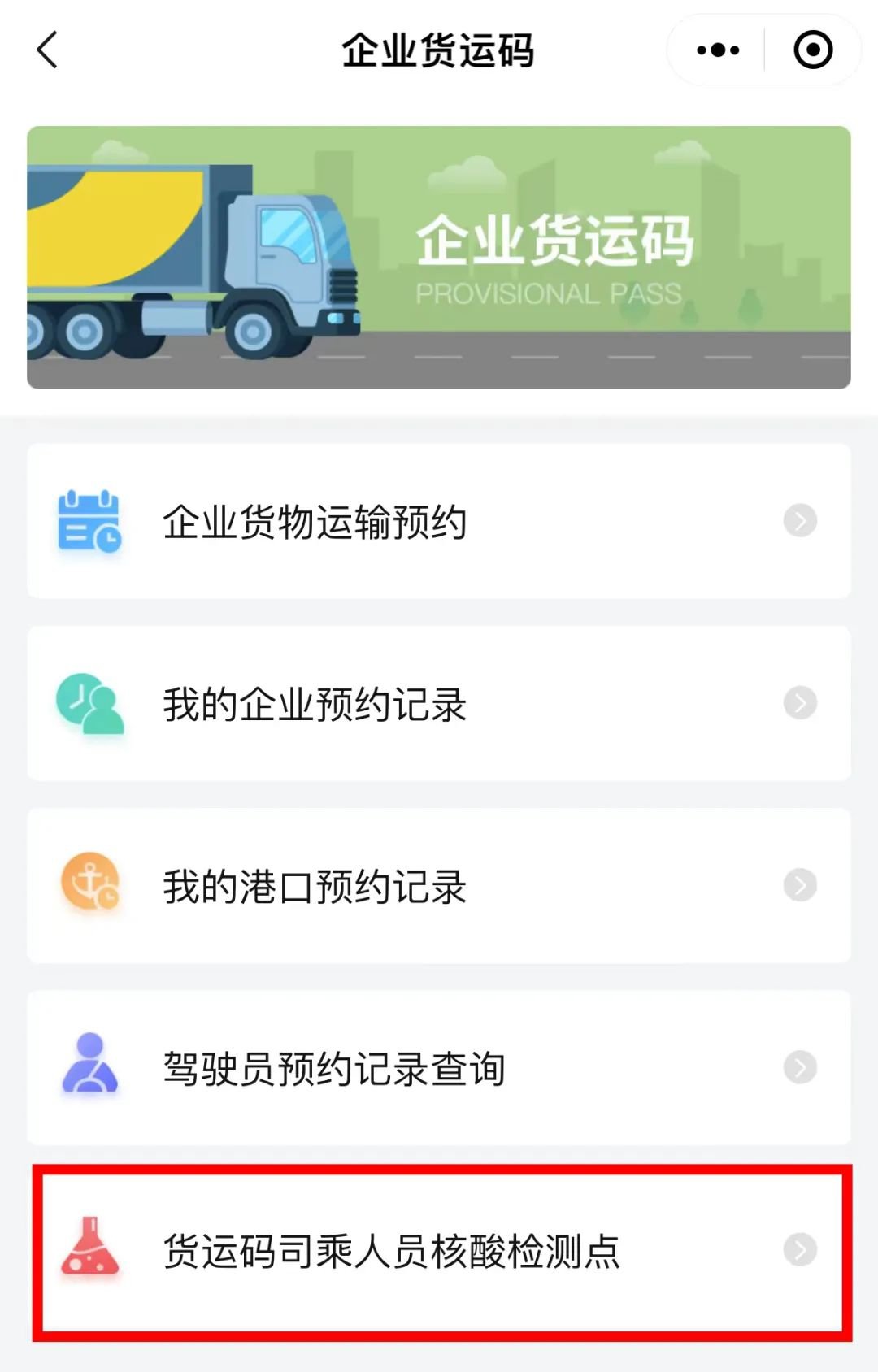Go back using the top-left arrow
This screenshot has width=878, height=1372.
tap(47, 50)
